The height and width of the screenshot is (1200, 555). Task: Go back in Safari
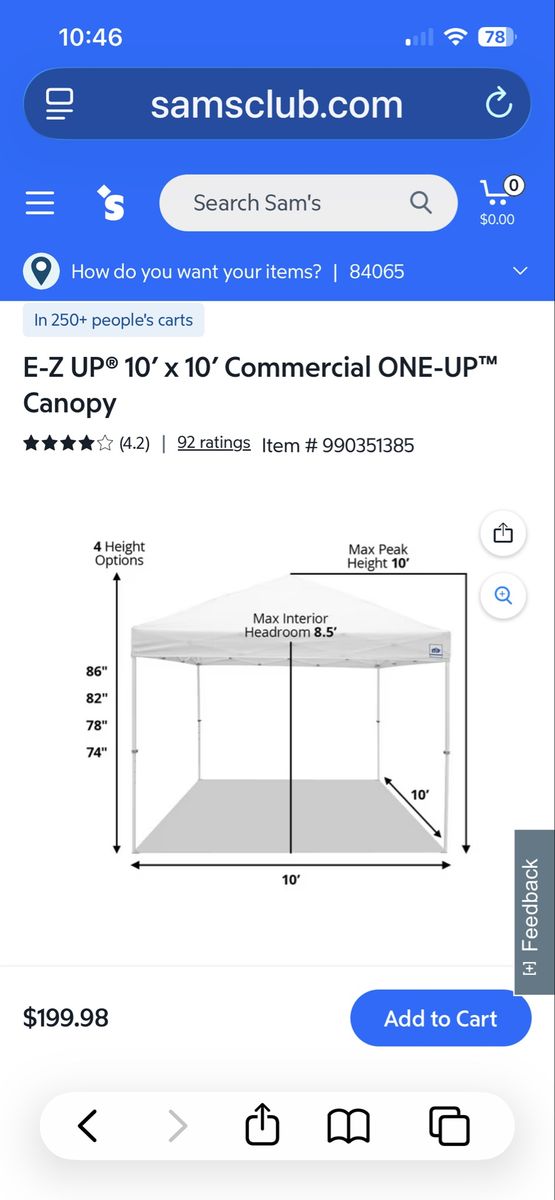tap(88, 1126)
